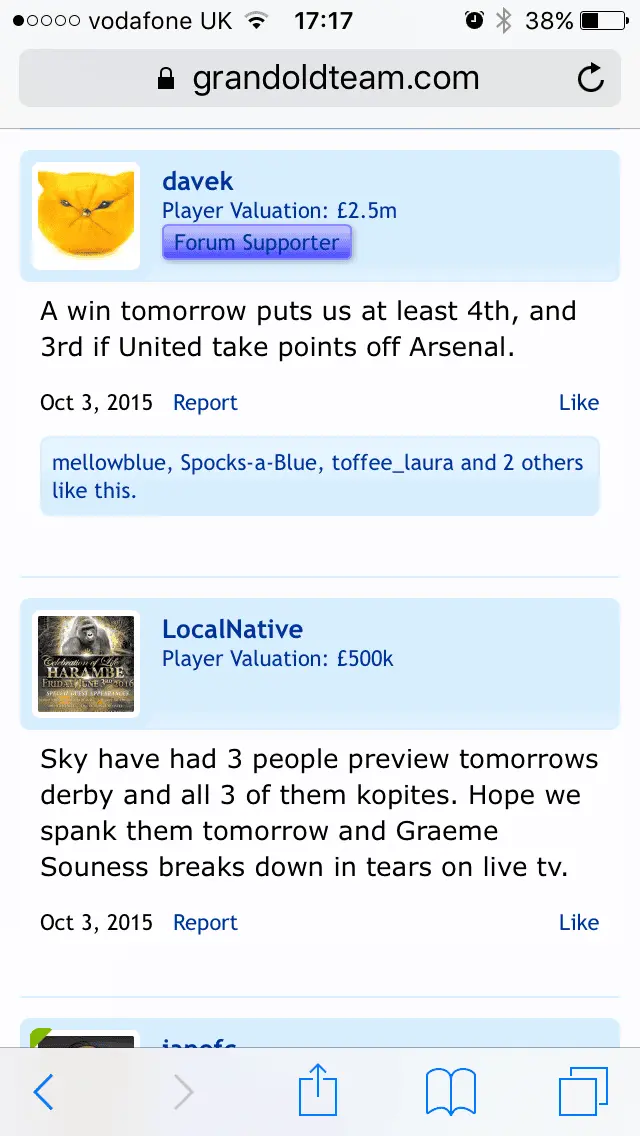The height and width of the screenshot is (1136, 640).
Task: Show open Safari tabs
Action: [x=582, y=1092]
